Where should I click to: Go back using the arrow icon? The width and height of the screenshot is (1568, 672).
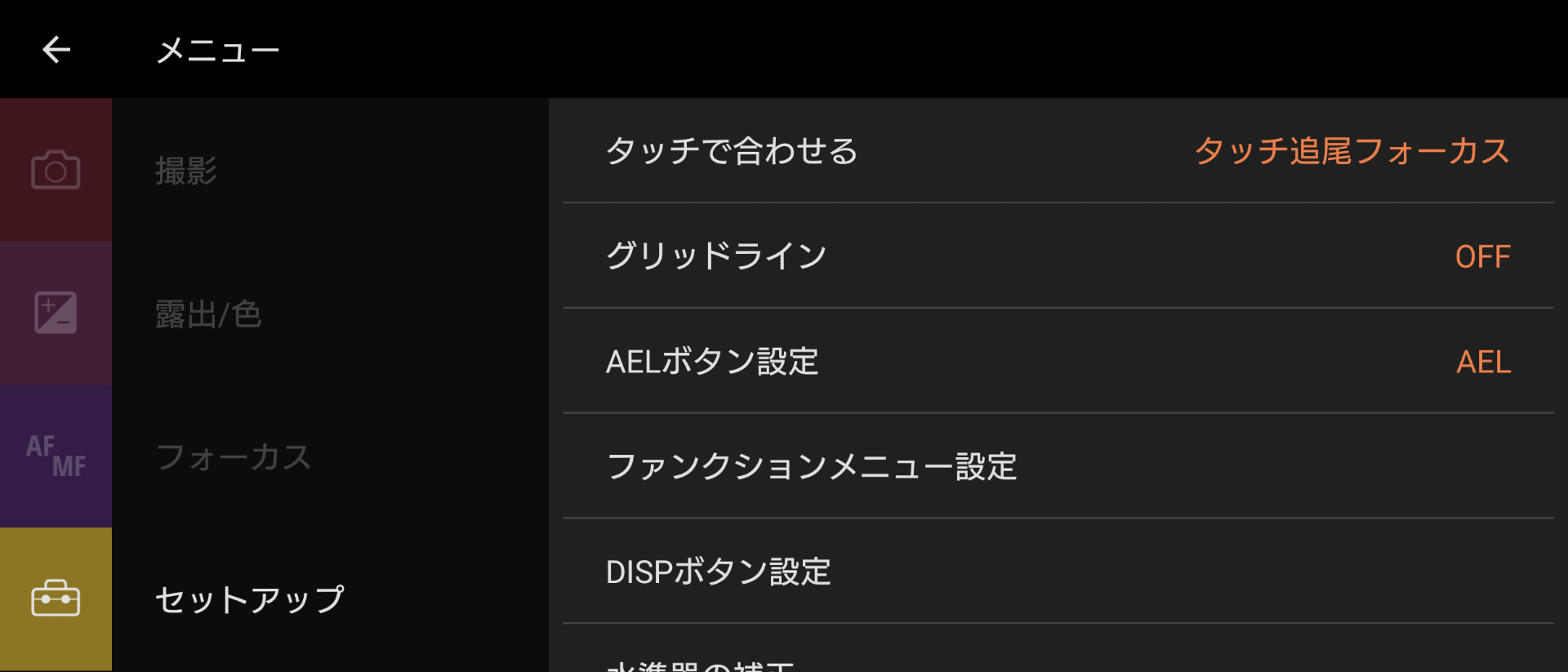[x=56, y=50]
